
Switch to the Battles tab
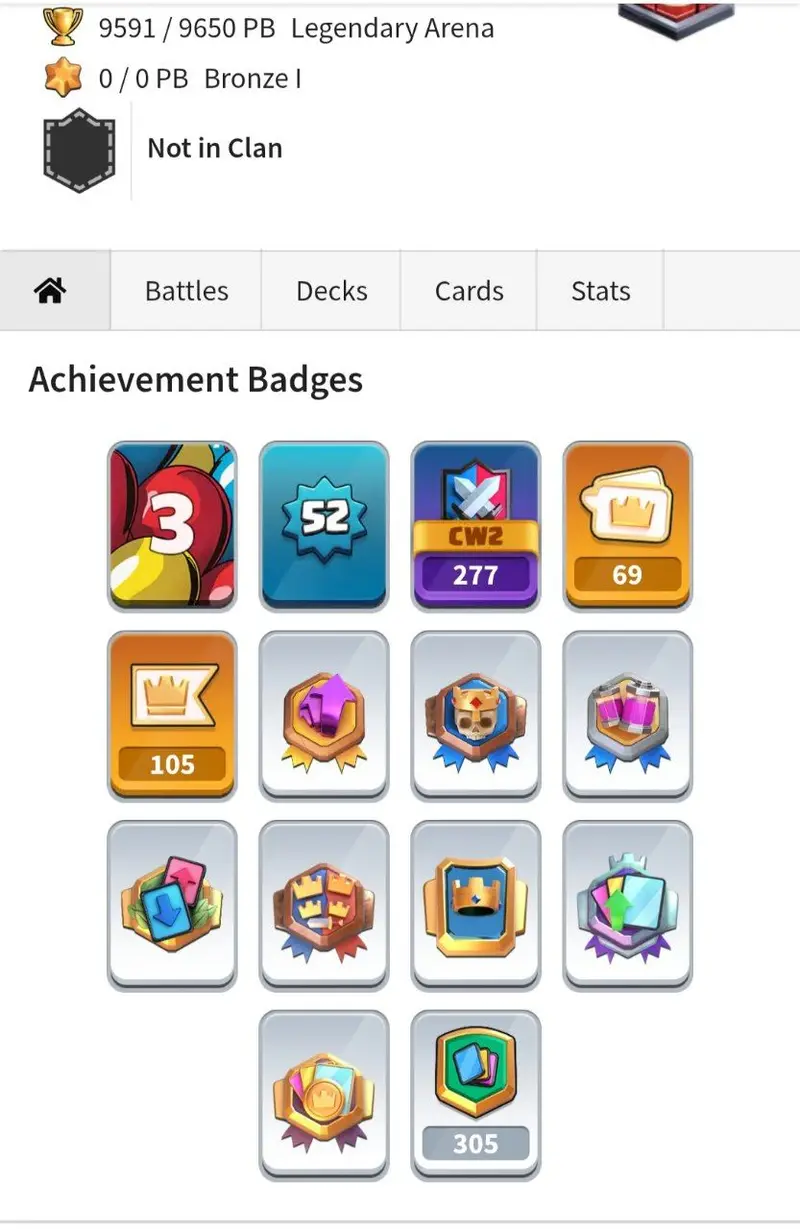[x=186, y=291]
